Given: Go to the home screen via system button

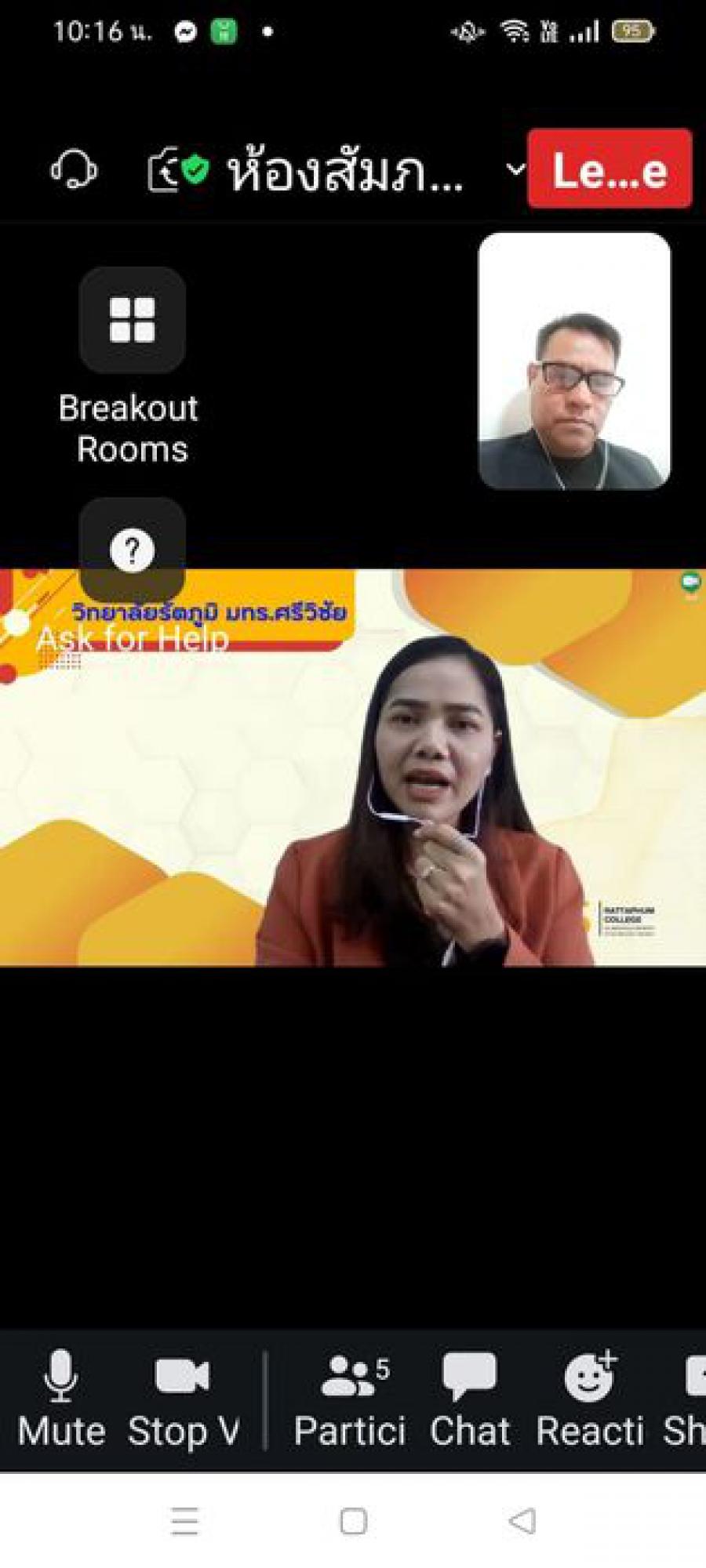Looking at the screenshot, I should [x=353, y=1521].
